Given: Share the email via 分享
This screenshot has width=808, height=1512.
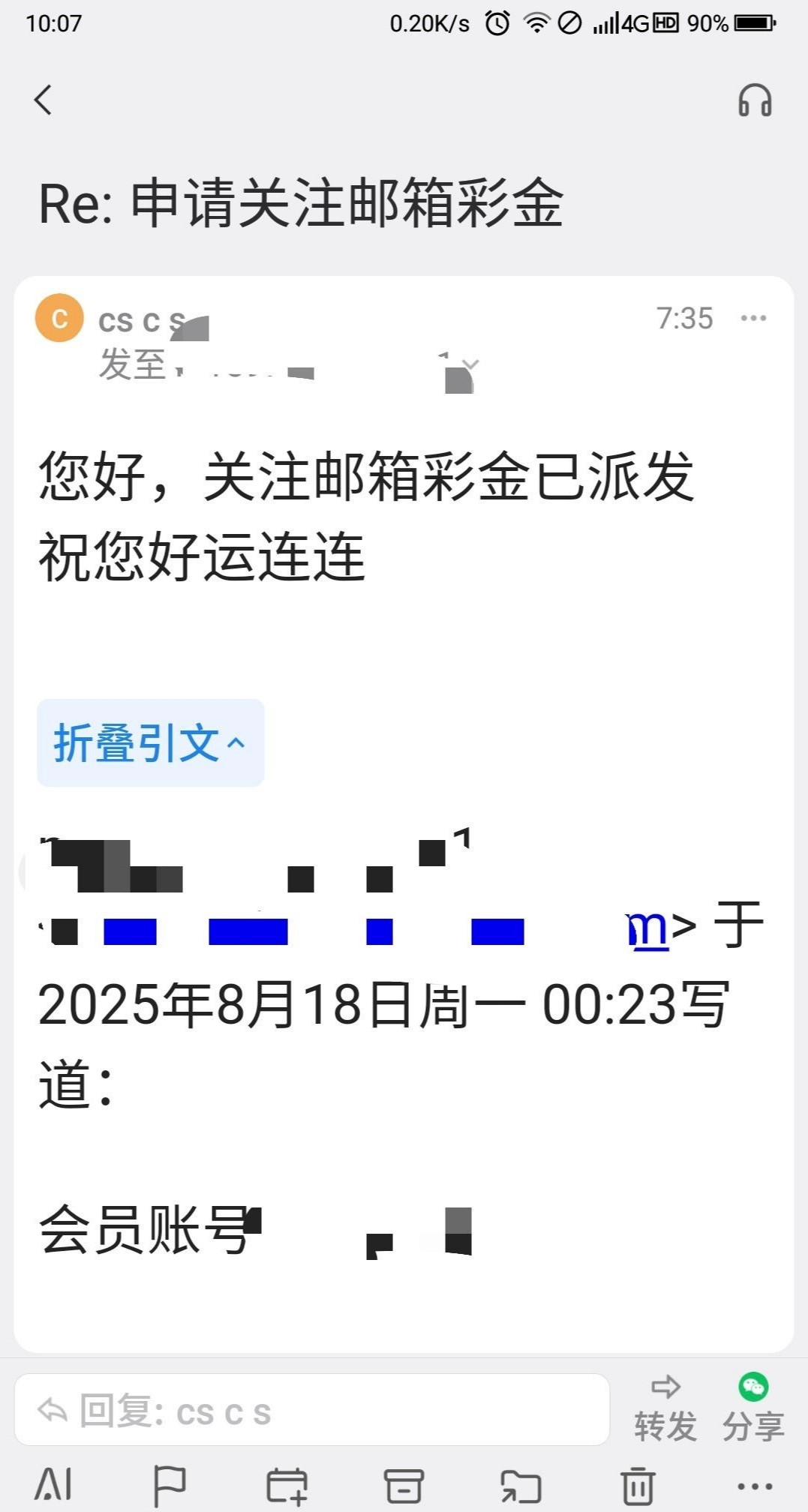Looking at the screenshot, I should click(x=753, y=1409).
